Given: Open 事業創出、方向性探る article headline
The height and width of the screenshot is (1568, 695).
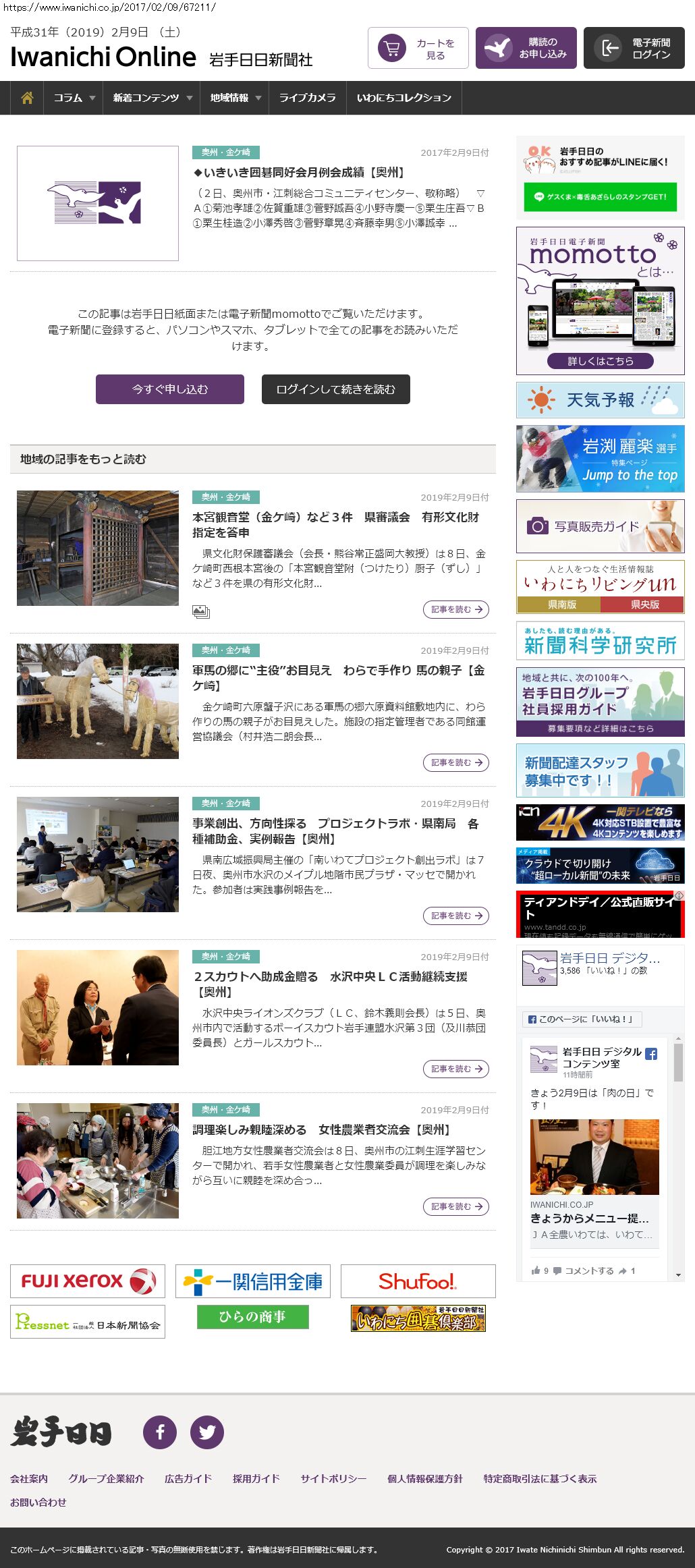Looking at the screenshot, I should [335, 831].
